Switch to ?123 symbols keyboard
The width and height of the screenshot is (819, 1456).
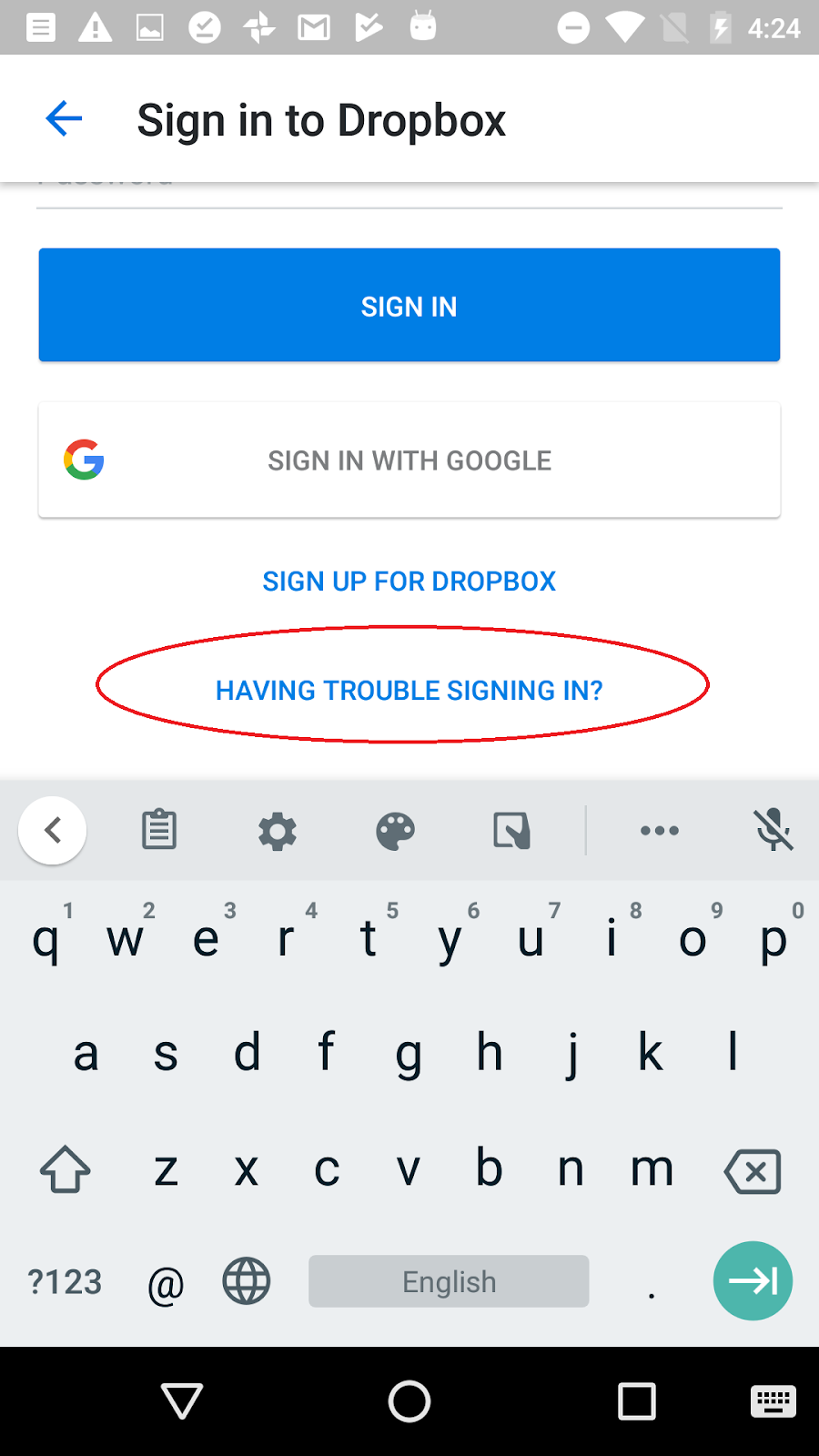tap(65, 1281)
